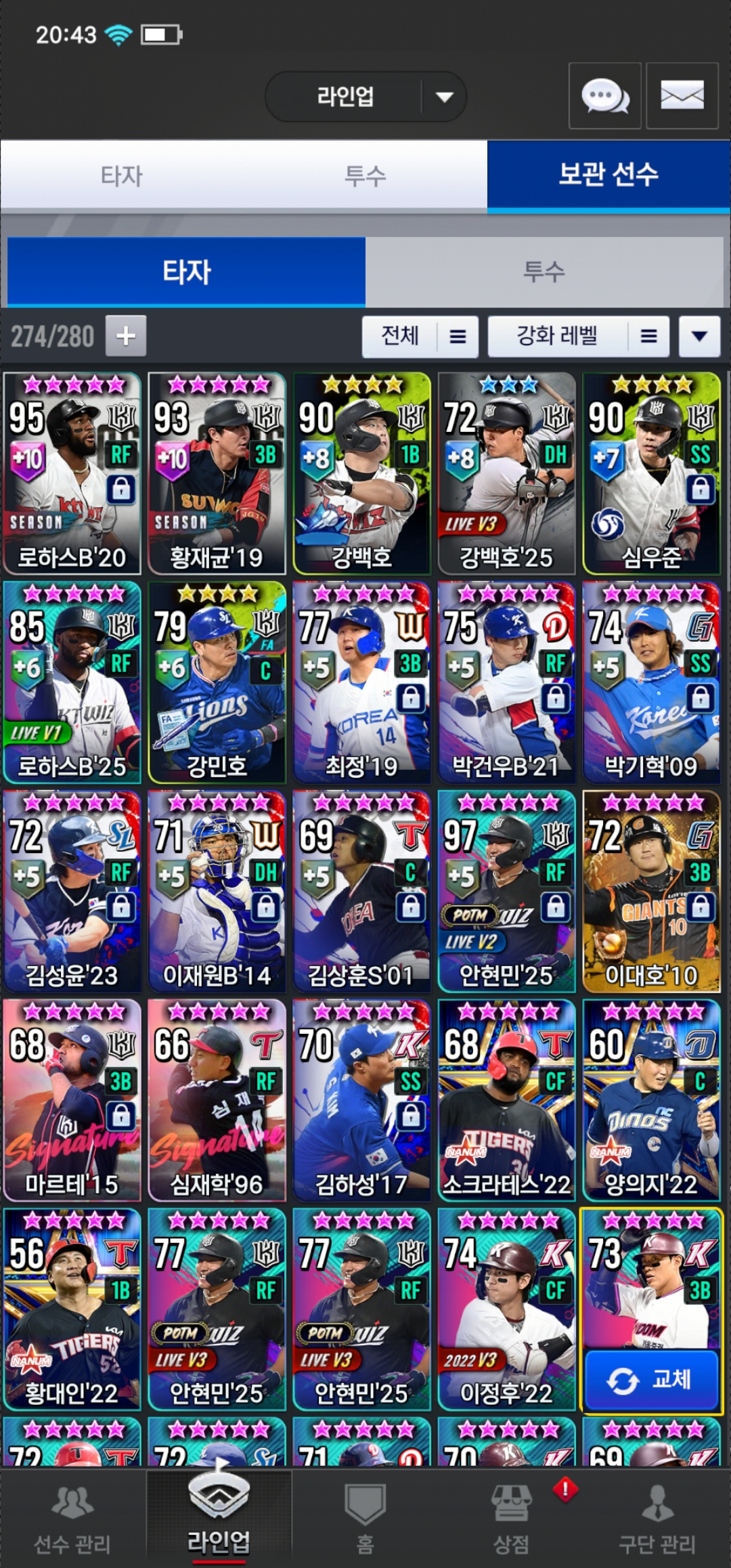This screenshot has width=731, height=1568.
Task: Select the 이정후'22 player card
Action: (x=506, y=1309)
